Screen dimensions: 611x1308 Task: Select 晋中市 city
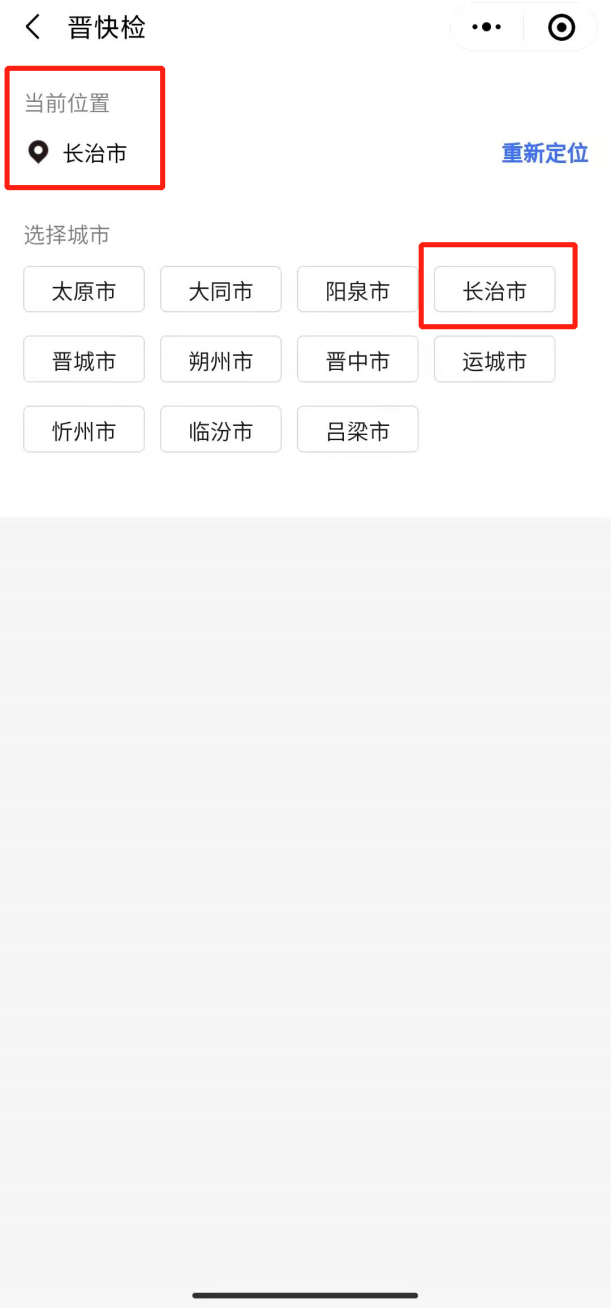pyautogui.click(x=358, y=361)
